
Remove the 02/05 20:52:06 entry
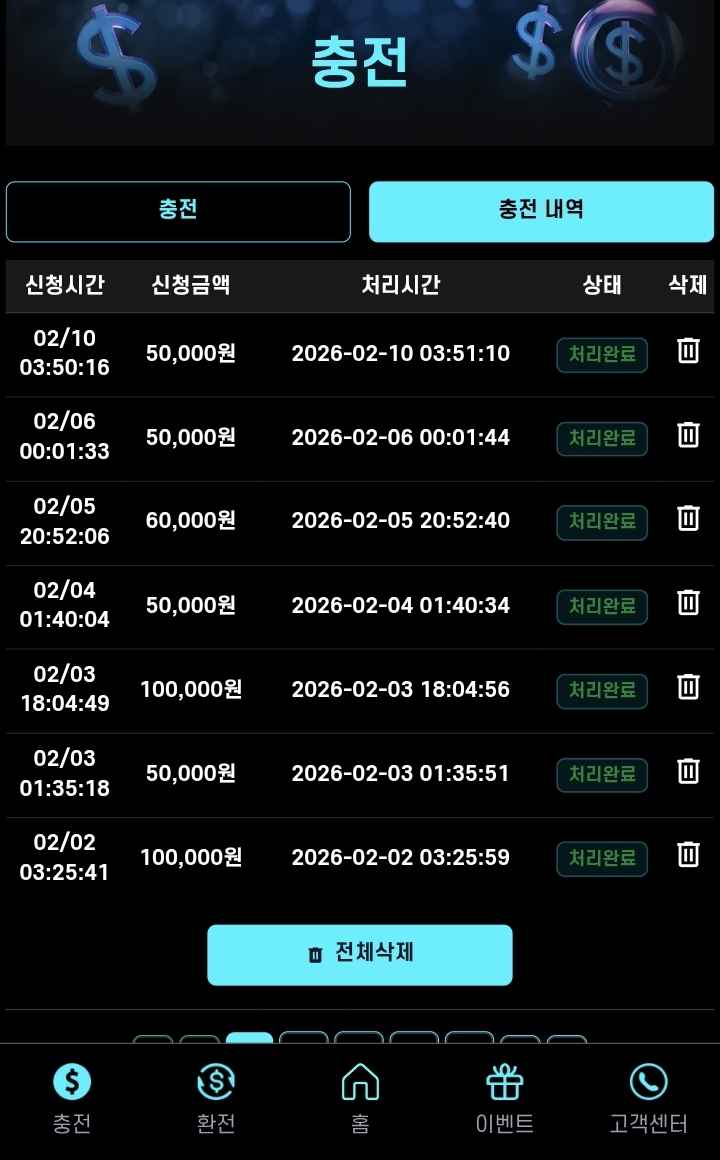pyautogui.click(x=688, y=518)
